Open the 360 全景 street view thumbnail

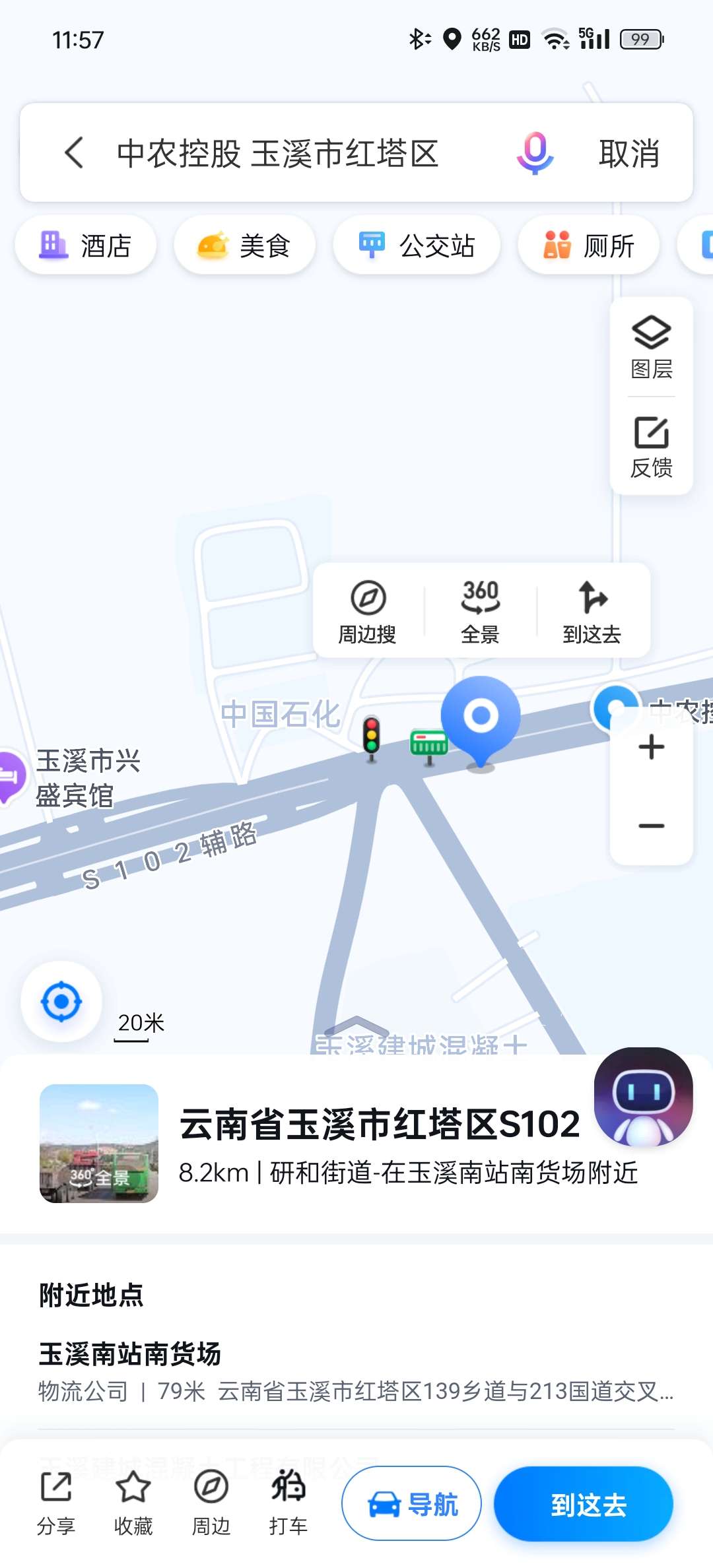point(99,1143)
